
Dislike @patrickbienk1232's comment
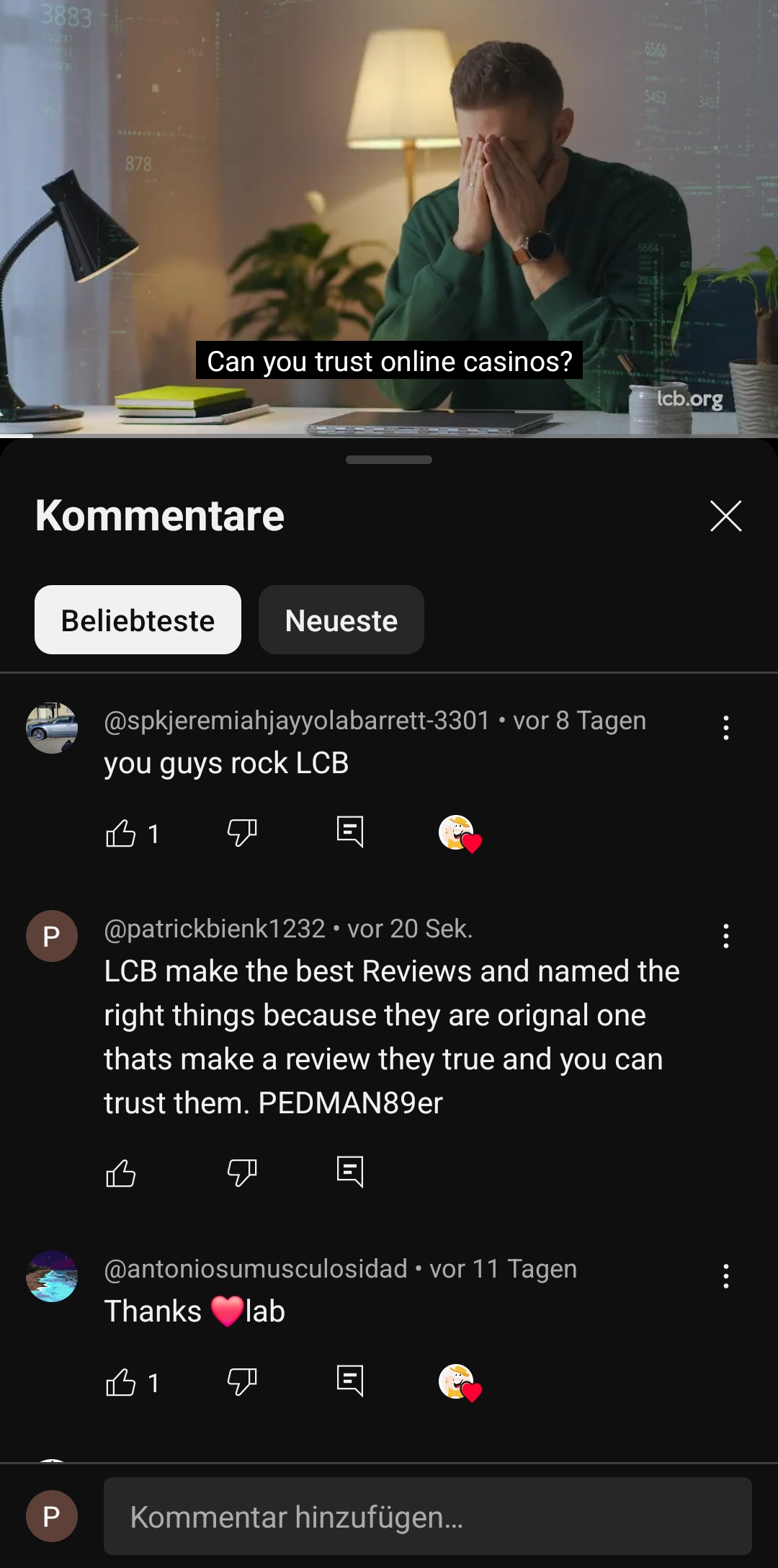pyautogui.click(x=242, y=1173)
